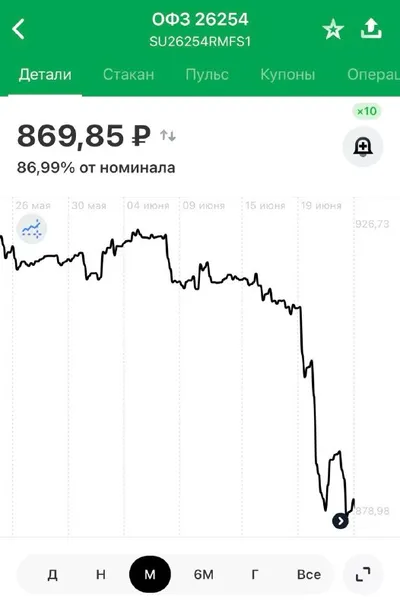Viewport: 400px width, 608px height.
Task: Select the Детали tab
Action: click(45, 74)
